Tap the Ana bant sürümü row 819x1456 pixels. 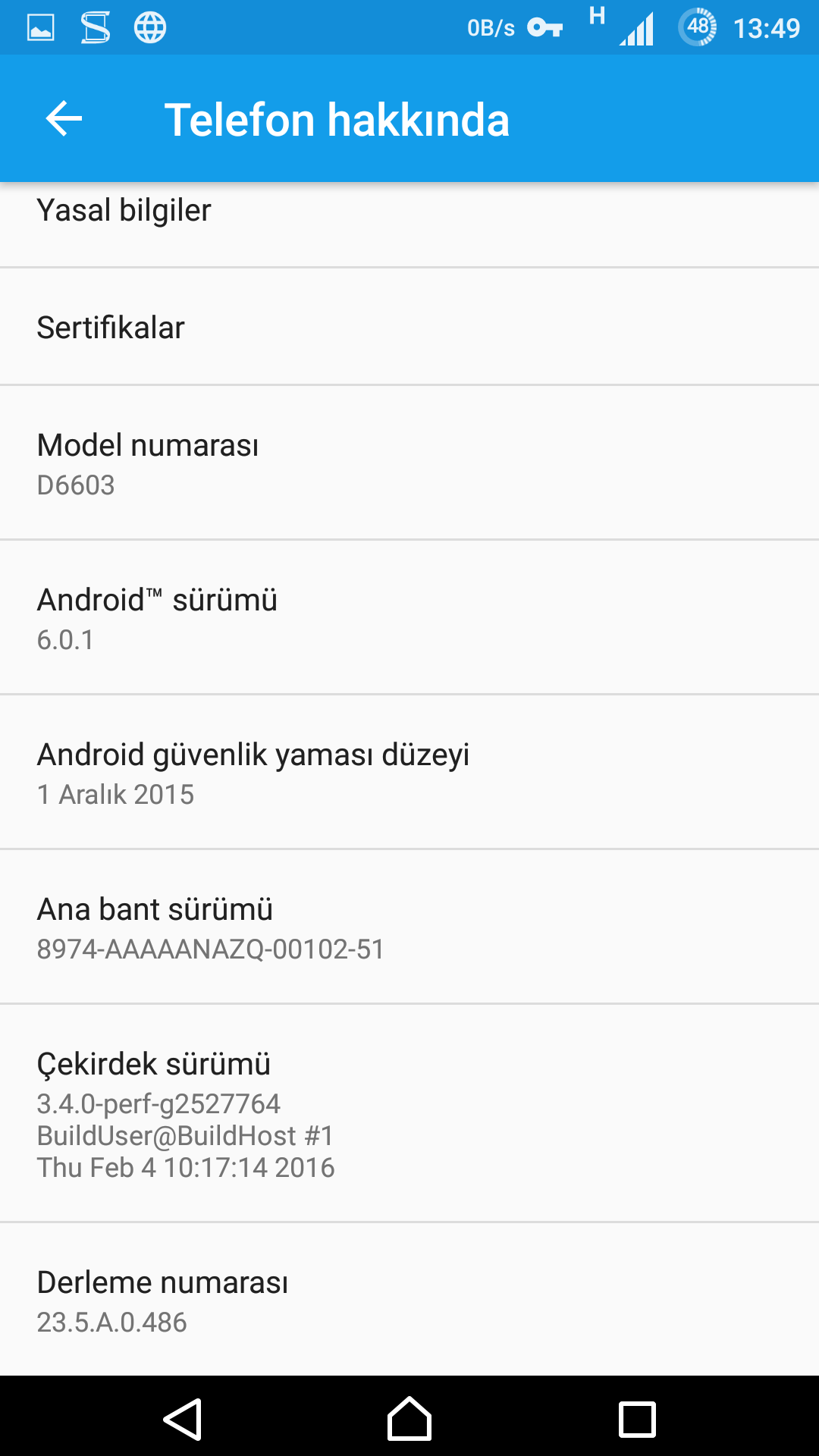tap(409, 927)
